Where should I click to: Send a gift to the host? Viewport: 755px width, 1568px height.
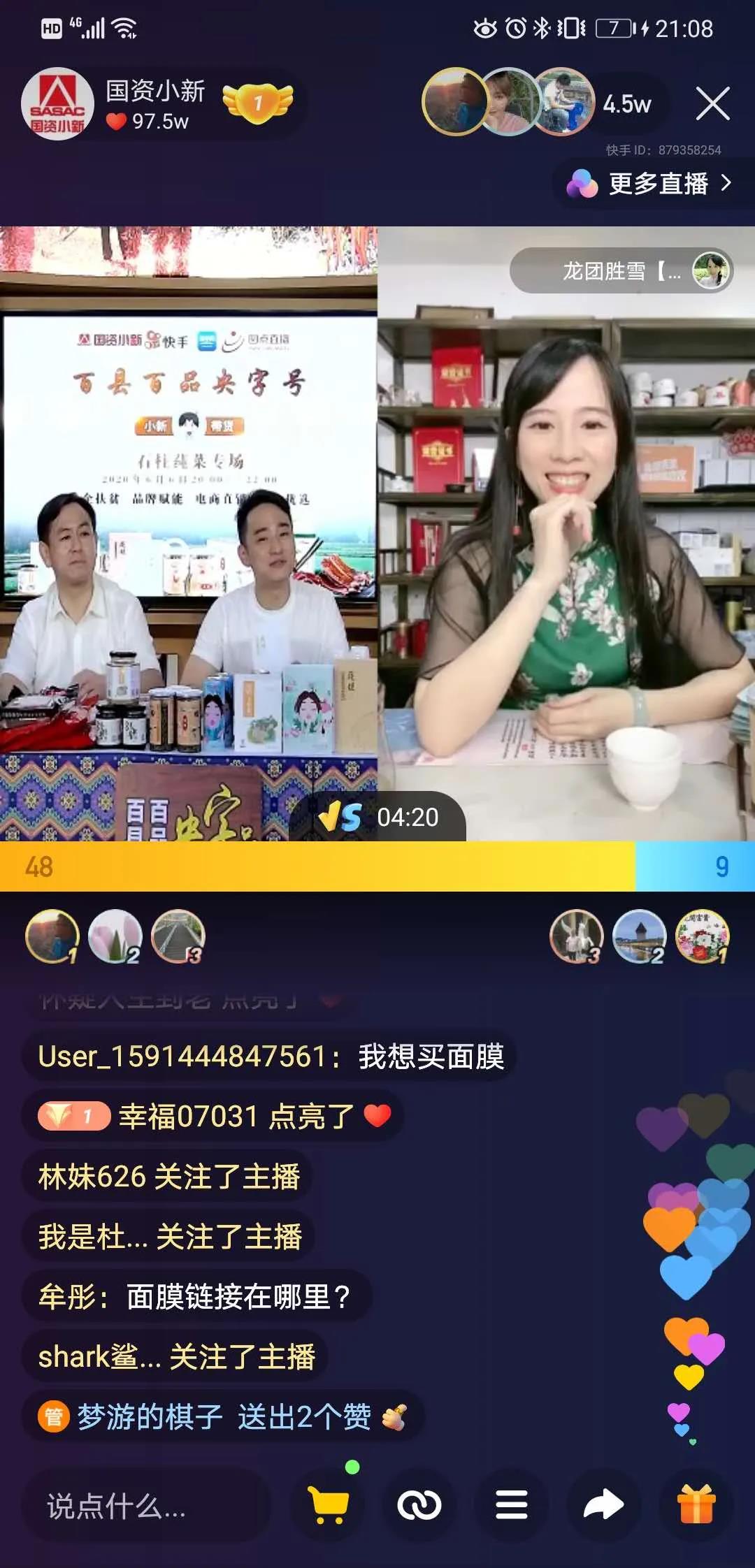[696, 1504]
